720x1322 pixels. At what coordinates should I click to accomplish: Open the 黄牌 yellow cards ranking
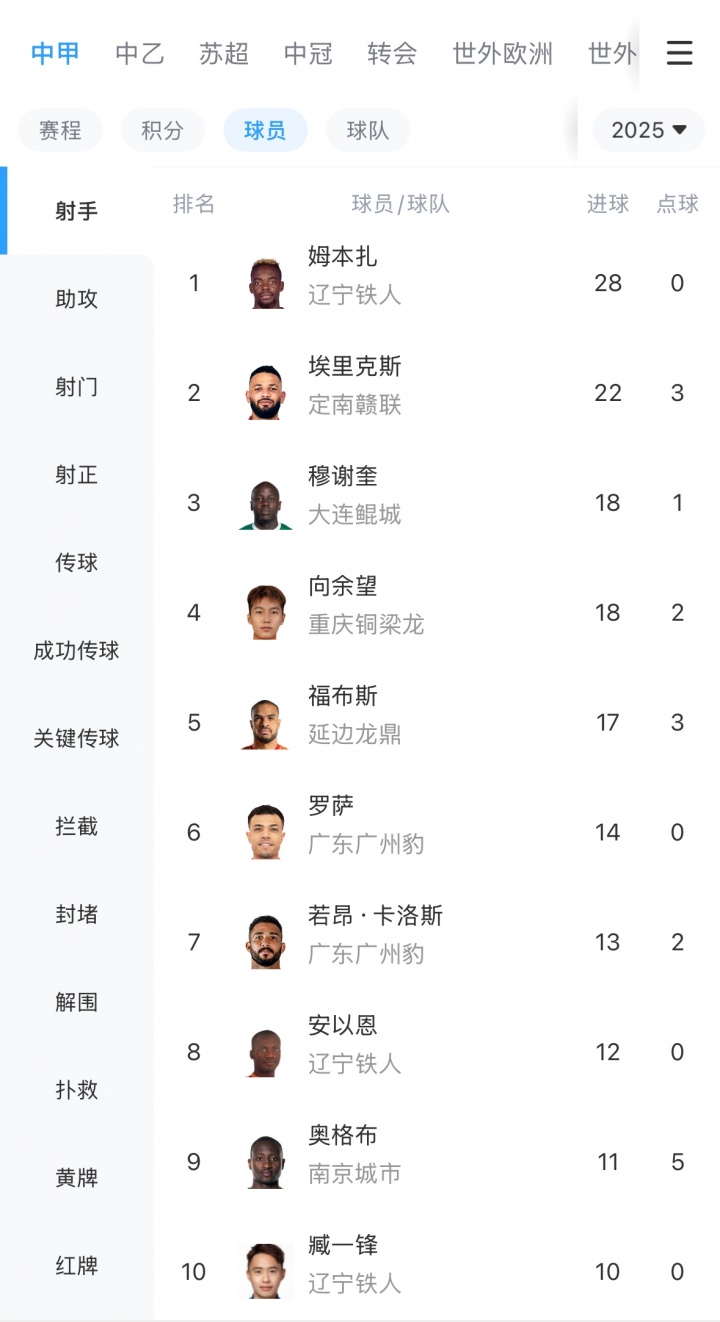(77, 1178)
